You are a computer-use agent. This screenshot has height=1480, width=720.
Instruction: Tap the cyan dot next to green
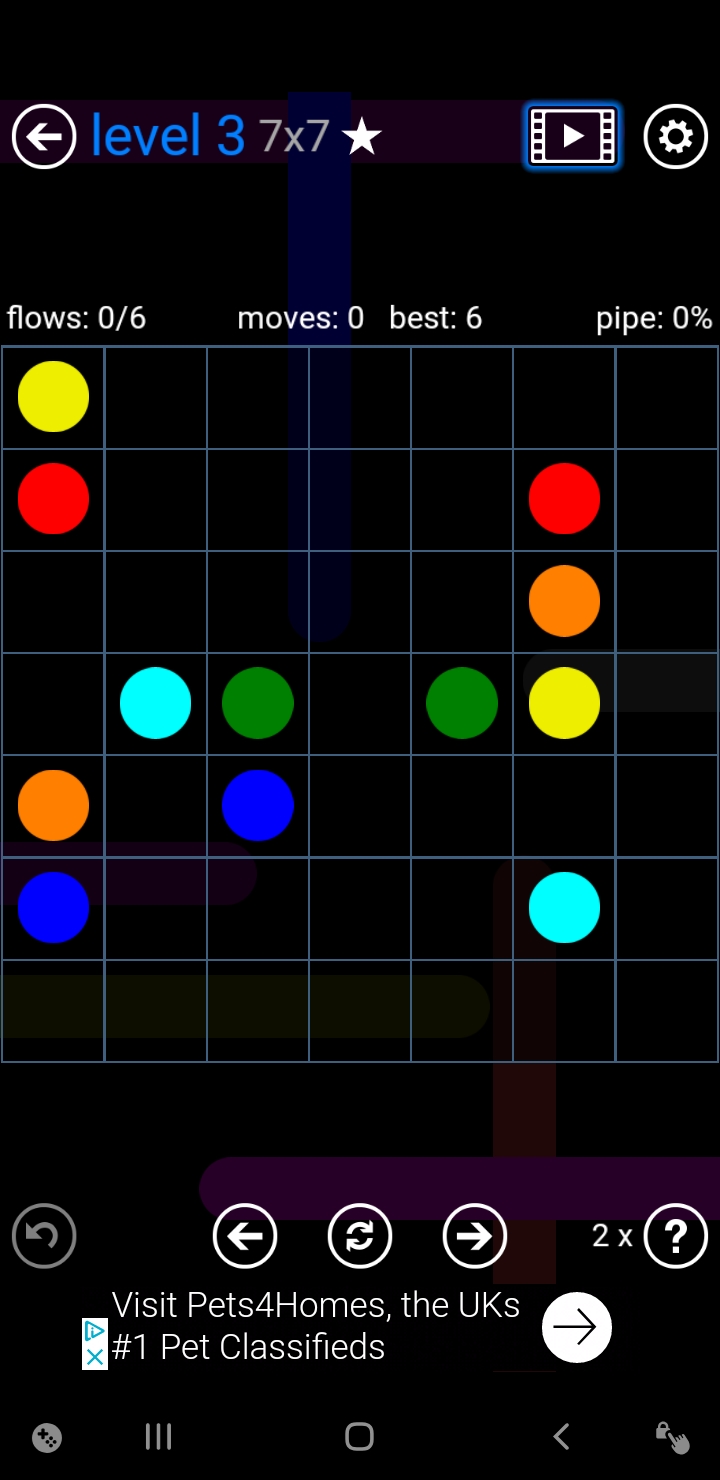[x=155, y=703]
